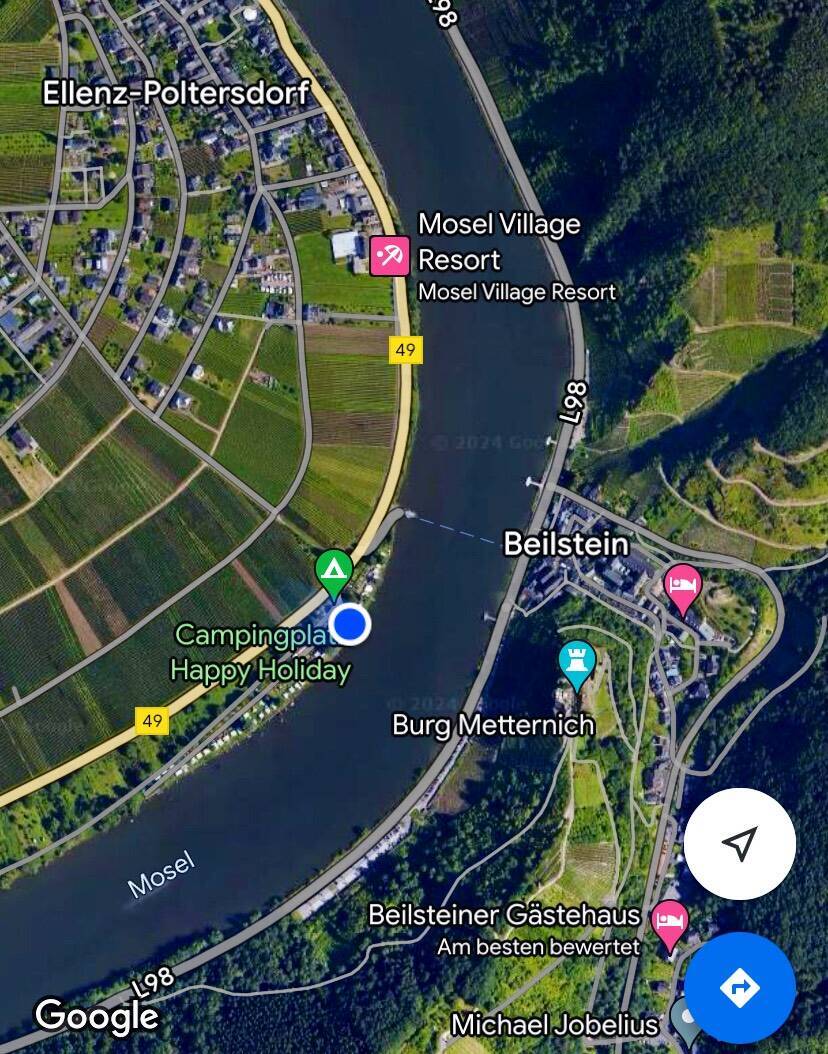The image size is (828, 1054).
Task: Open the Michael Jobelius place marker
Action: click(x=684, y=1018)
